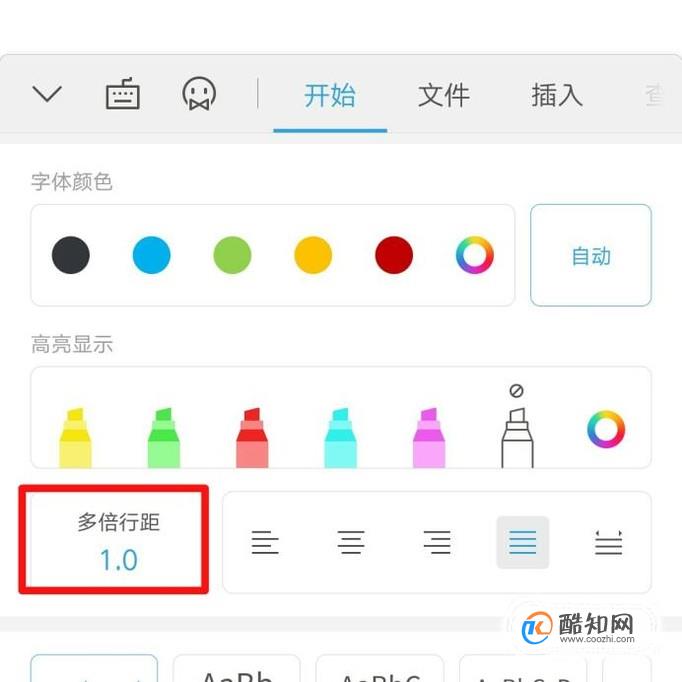Open the assistant face icon

point(199,95)
